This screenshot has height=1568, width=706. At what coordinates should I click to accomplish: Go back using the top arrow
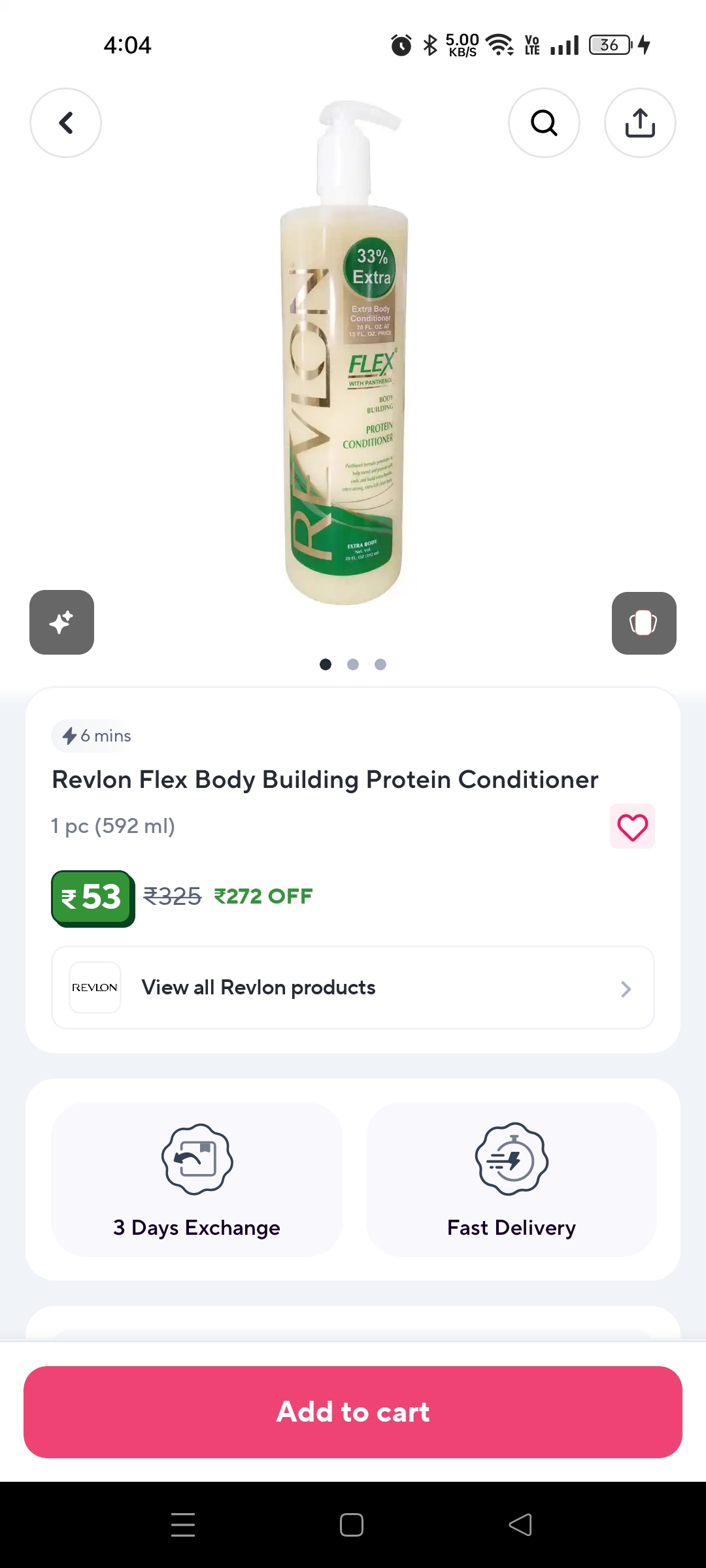coord(65,123)
